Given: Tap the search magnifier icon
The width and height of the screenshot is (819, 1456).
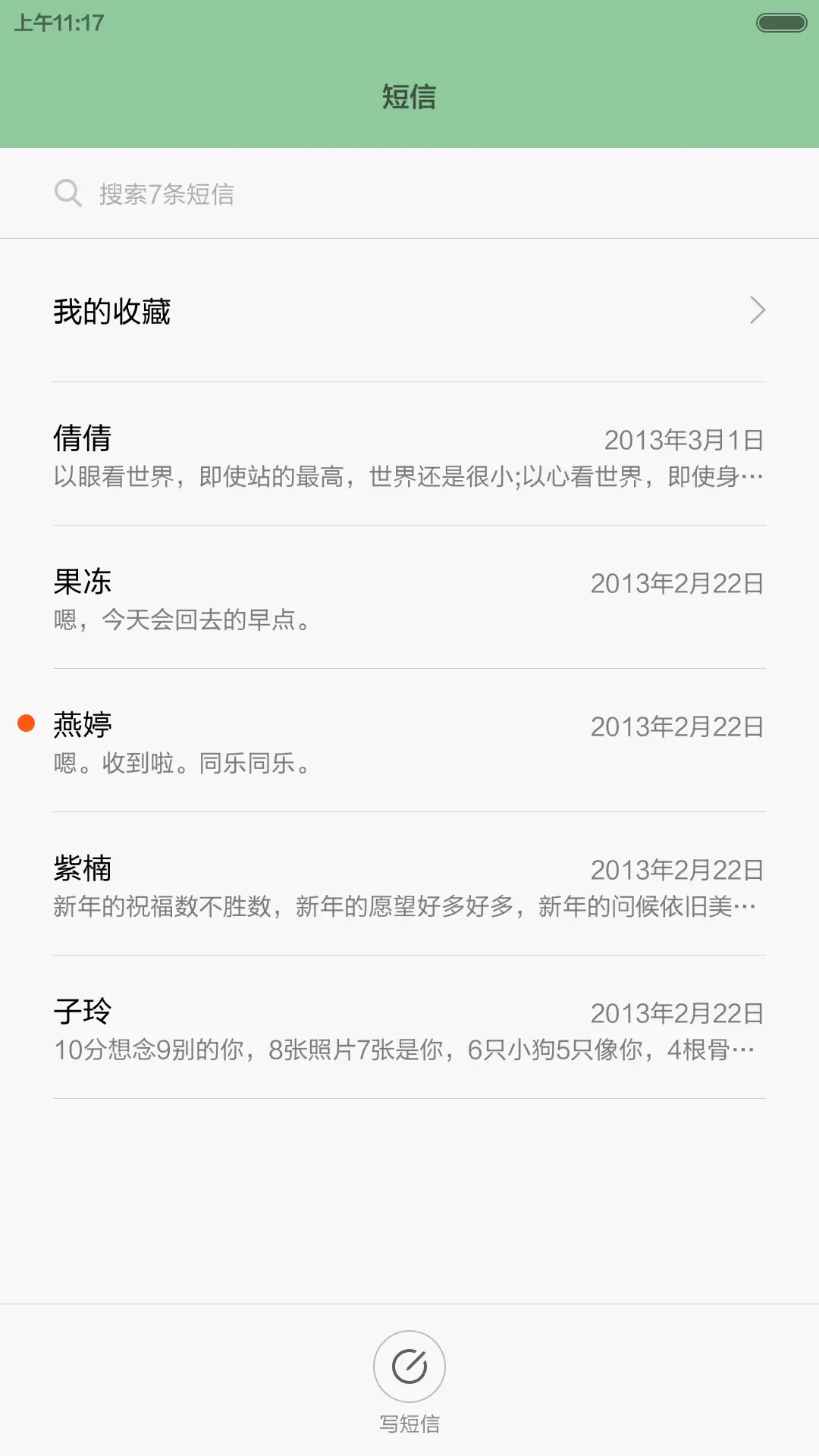Looking at the screenshot, I should (69, 193).
